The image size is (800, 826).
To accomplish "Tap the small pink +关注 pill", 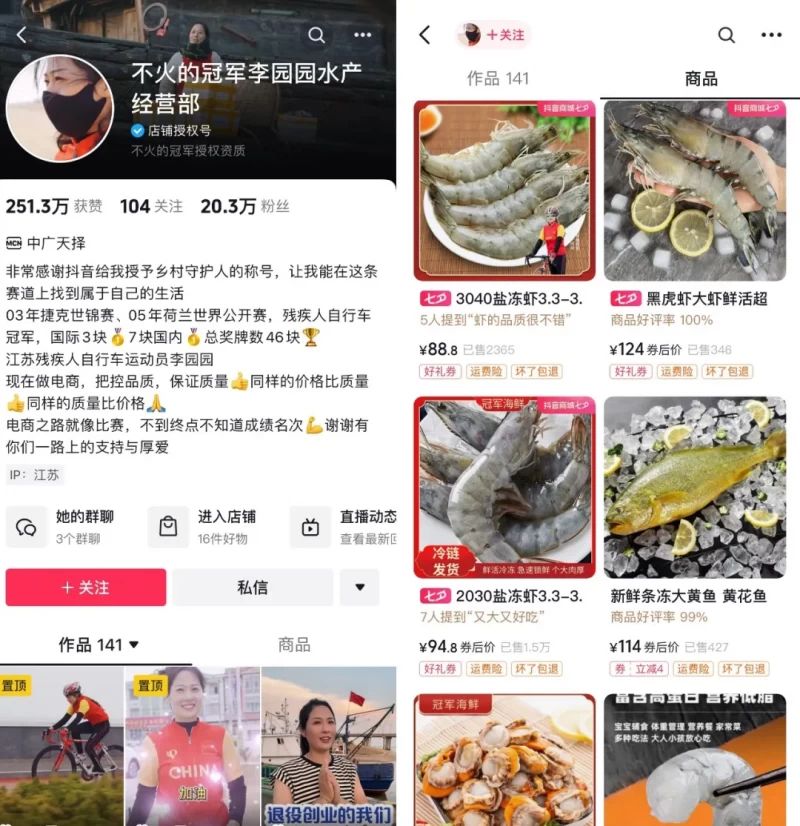I will [x=494, y=35].
